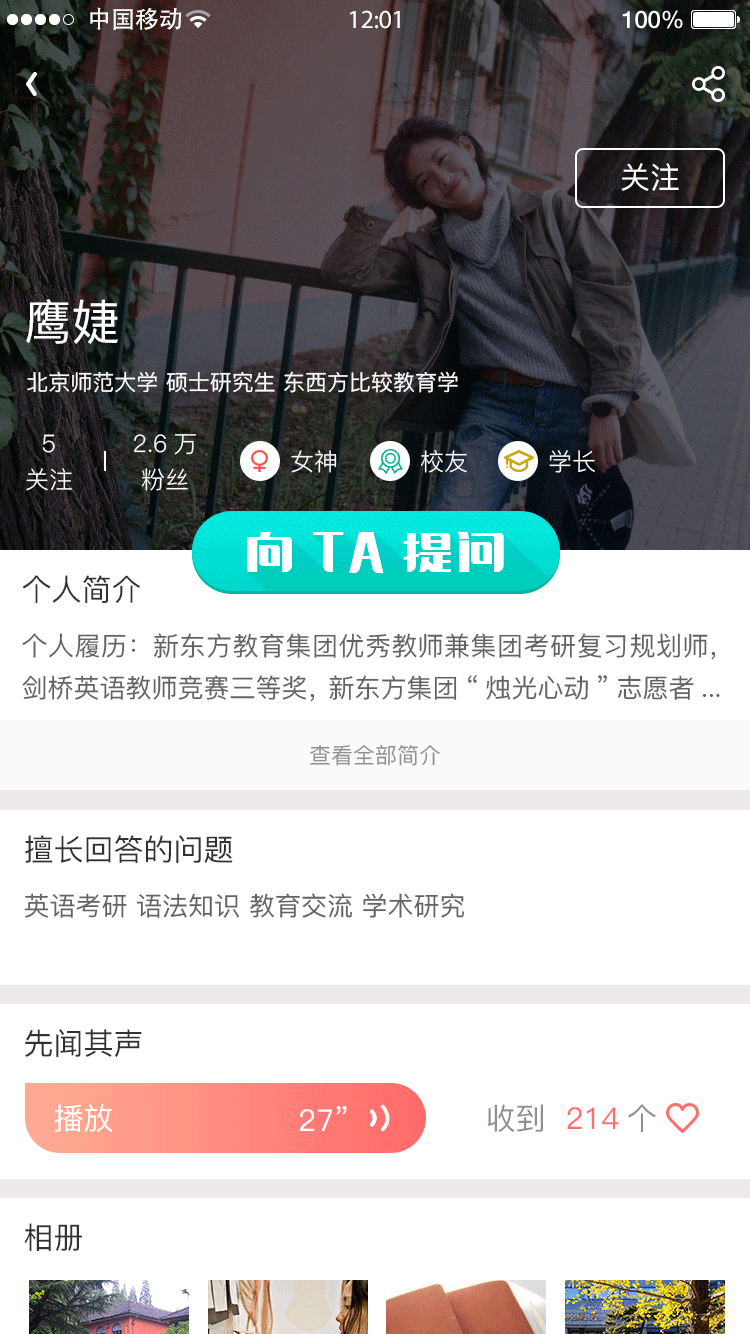Open the 5 关注 following list
750x1334 pixels.
click(x=49, y=462)
